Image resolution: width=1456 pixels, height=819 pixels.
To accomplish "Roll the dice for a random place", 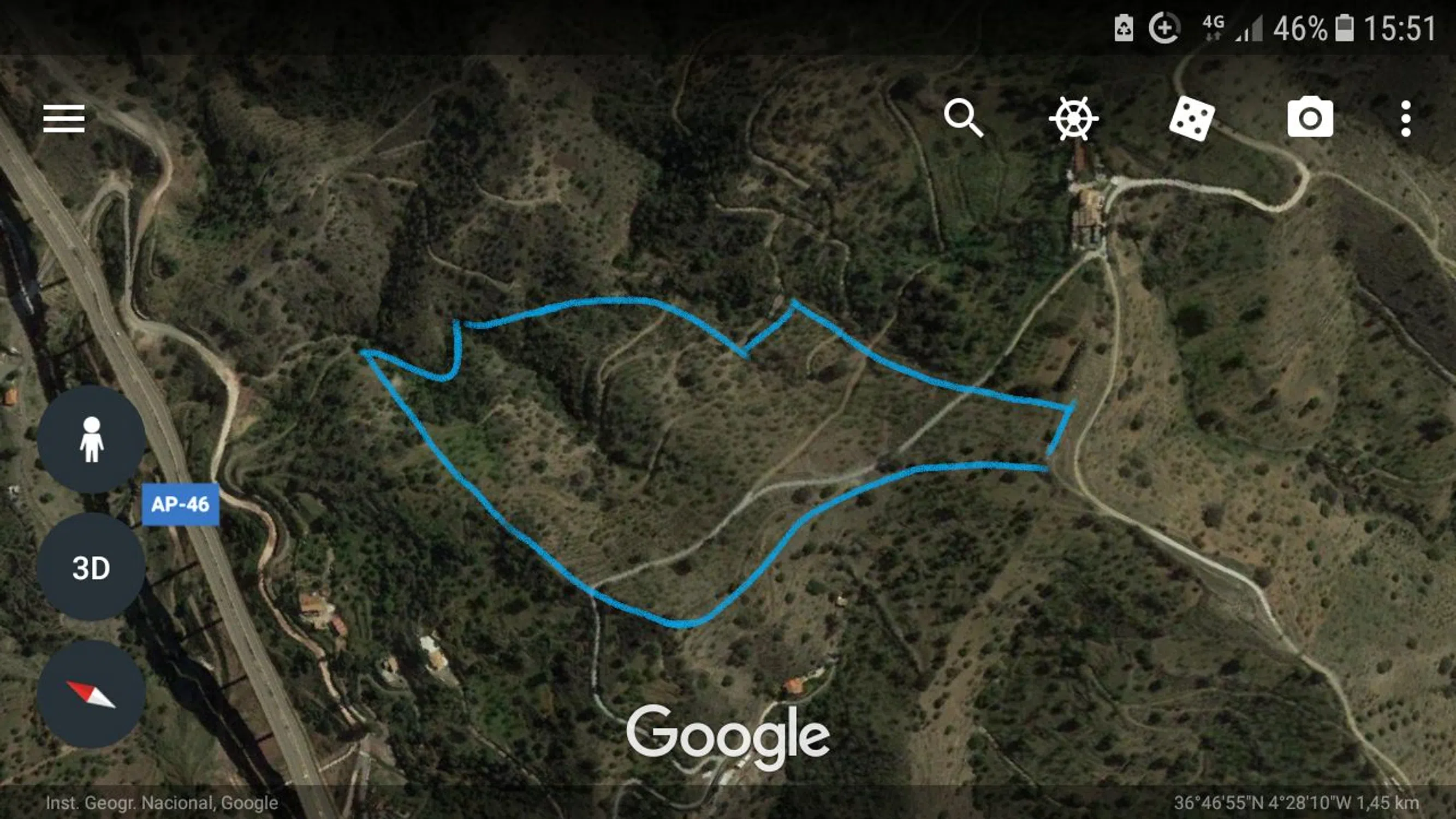I will tap(1191, 118).
